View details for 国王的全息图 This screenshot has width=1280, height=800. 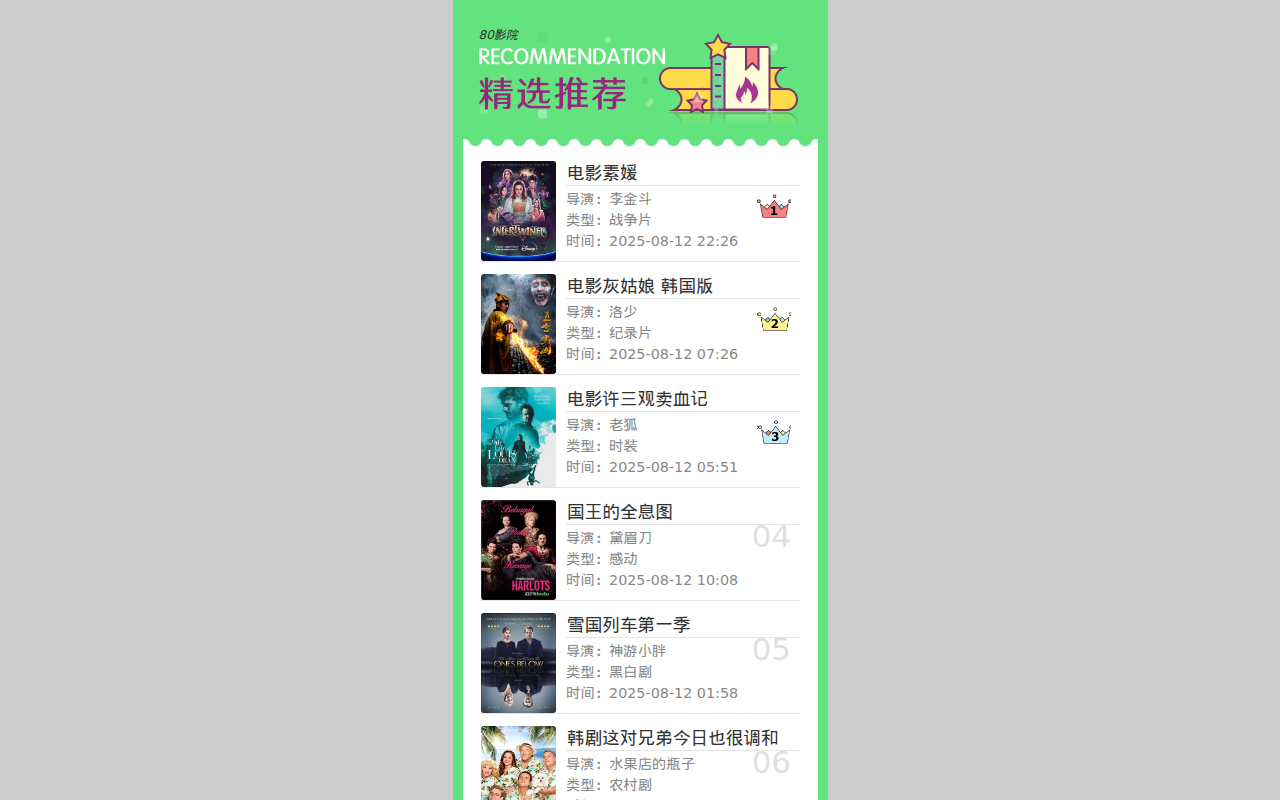click(x=620, y=512)
